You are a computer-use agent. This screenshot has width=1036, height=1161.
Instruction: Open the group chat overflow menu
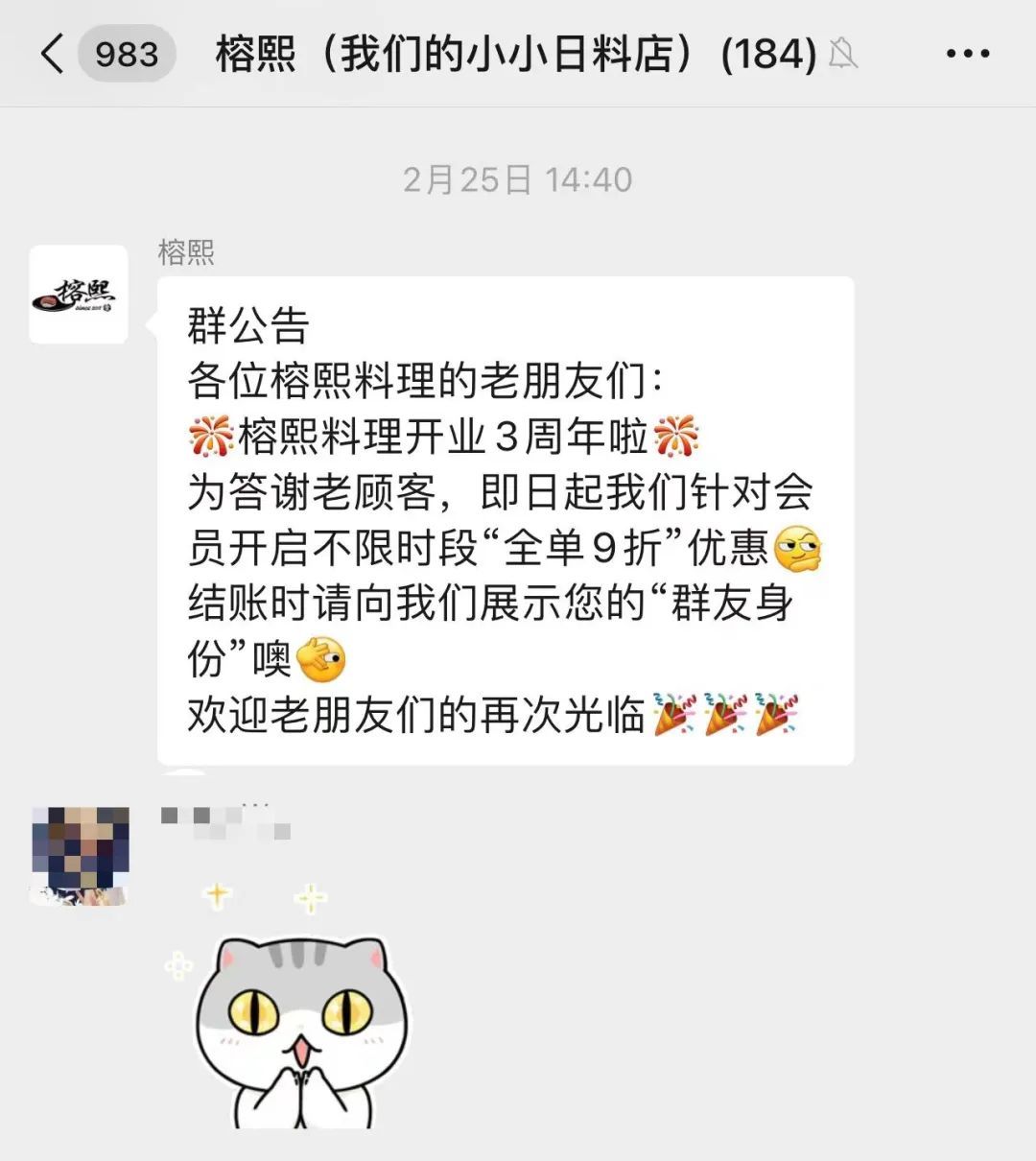(x=967, y=54)
